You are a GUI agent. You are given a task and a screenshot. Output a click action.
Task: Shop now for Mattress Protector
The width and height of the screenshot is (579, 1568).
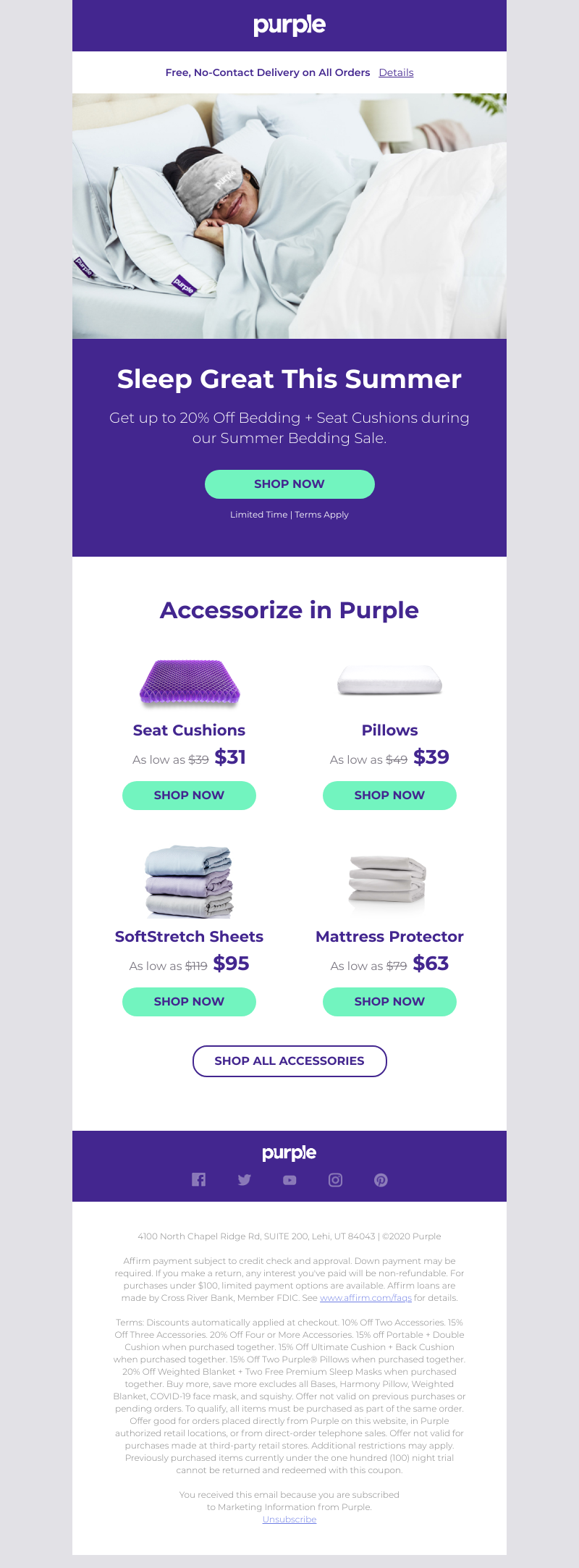pyautogui.click(x=389, y=1002)
